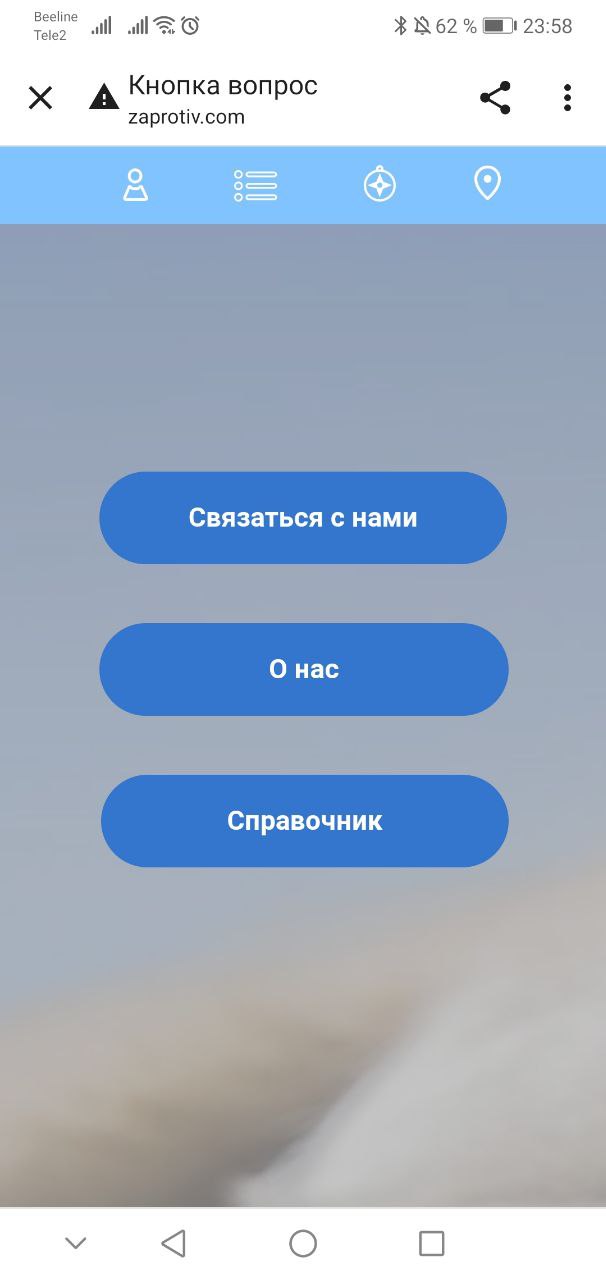Go to the system home screen
This screenshot has height=1280, width=606.
(x=303, y=1243)
